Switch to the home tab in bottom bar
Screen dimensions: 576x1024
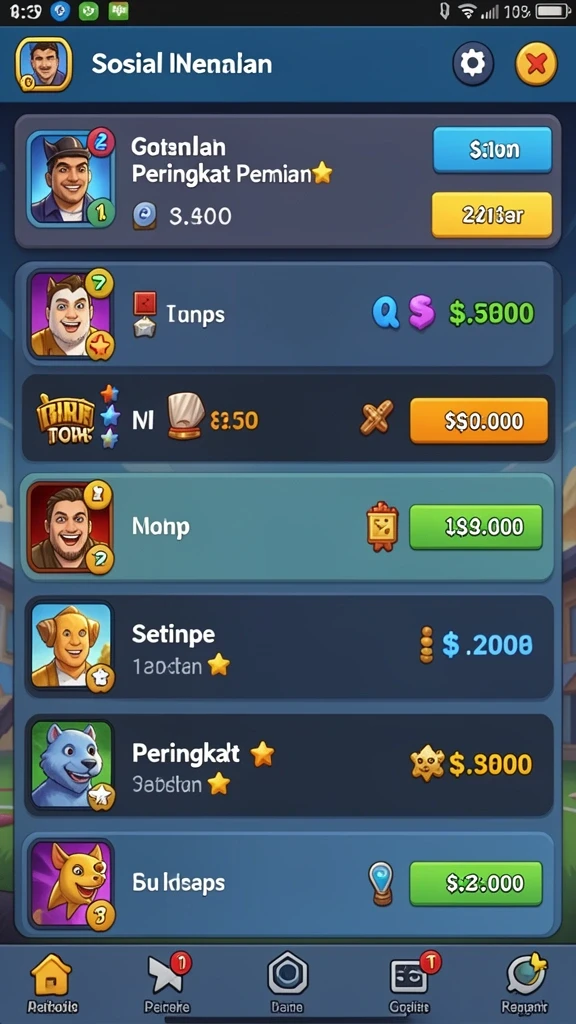(x=52, y=983)
